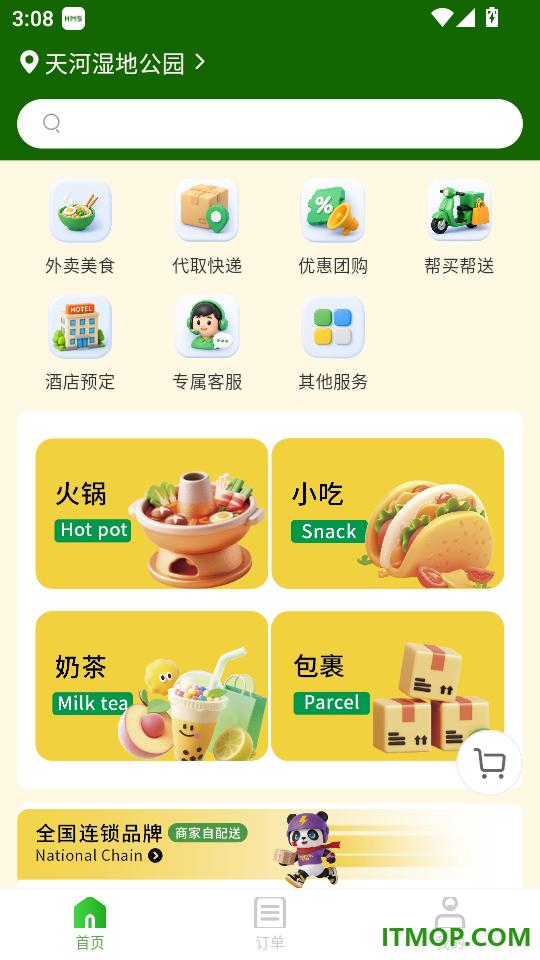
Task: Open 优惠团购 group deals
Action: [x=333, y=227]
